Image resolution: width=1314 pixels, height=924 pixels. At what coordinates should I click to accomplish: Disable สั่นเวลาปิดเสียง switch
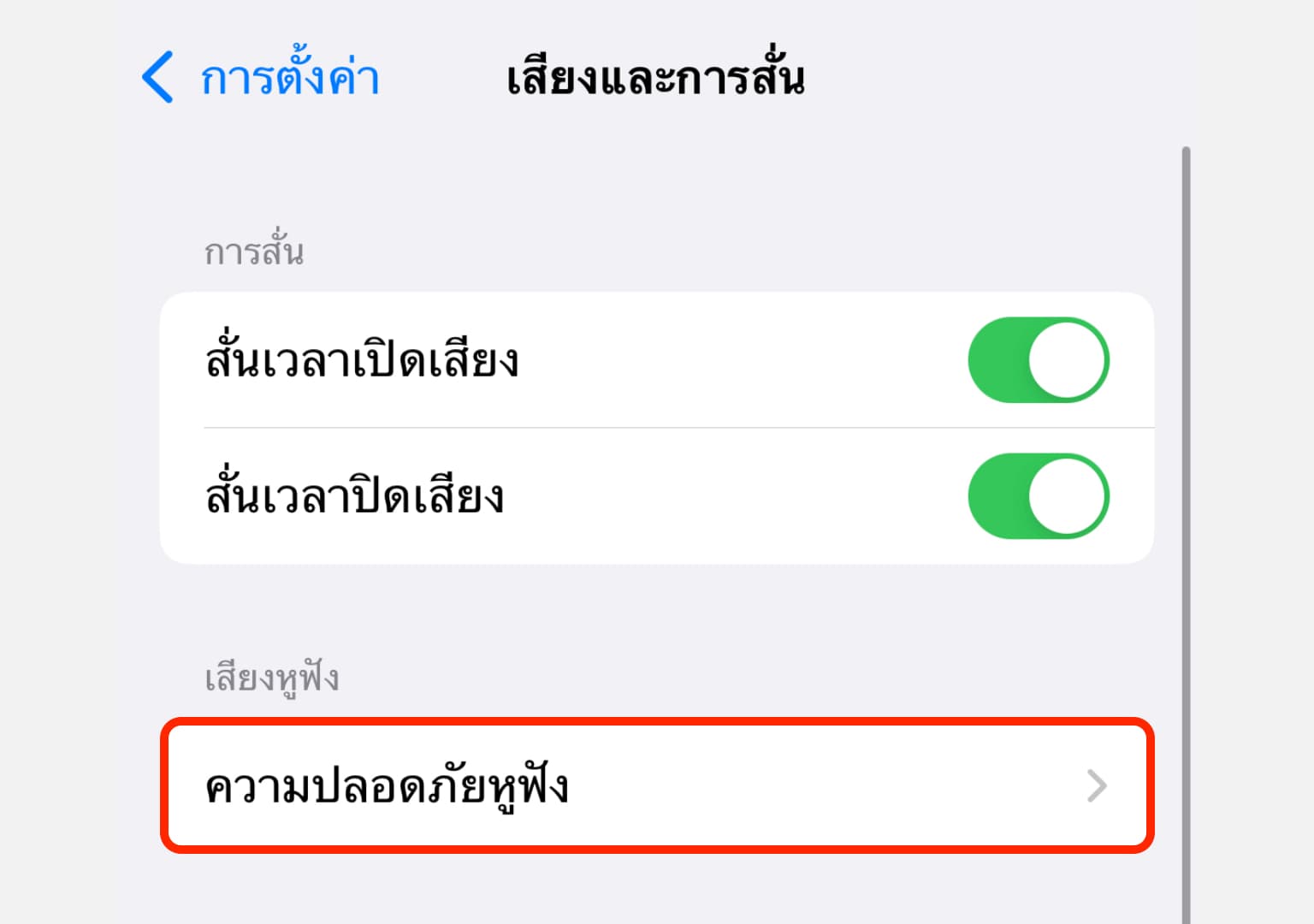pyautogui.click(x=1038, y=496)
